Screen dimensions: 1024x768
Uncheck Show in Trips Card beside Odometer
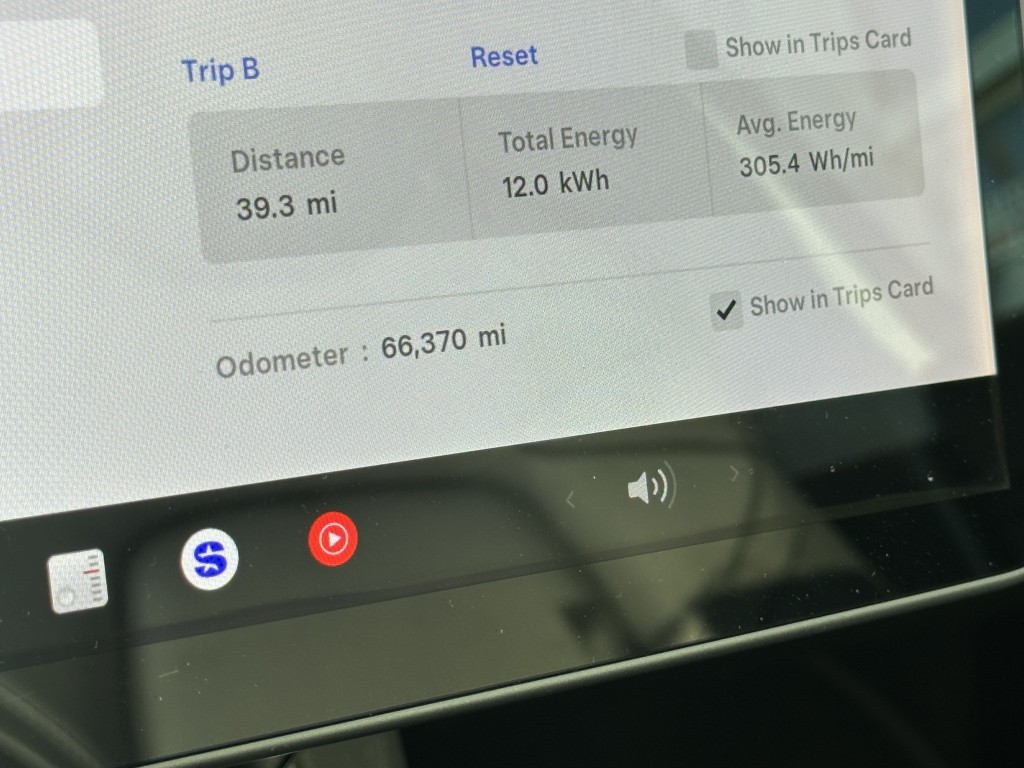726,310
